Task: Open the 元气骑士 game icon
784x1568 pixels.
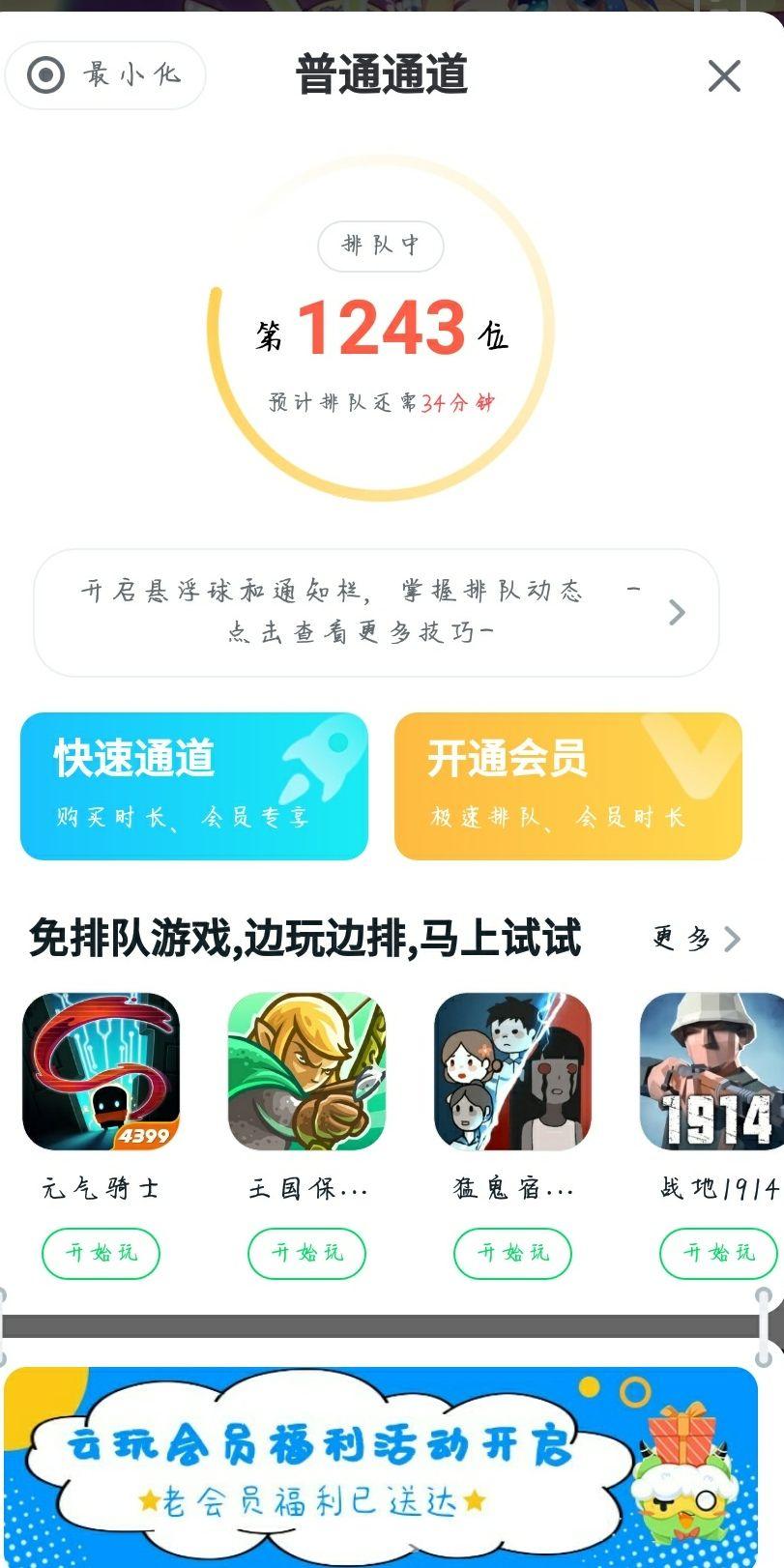Action: pyautogui.click(x=101, y=1071)
